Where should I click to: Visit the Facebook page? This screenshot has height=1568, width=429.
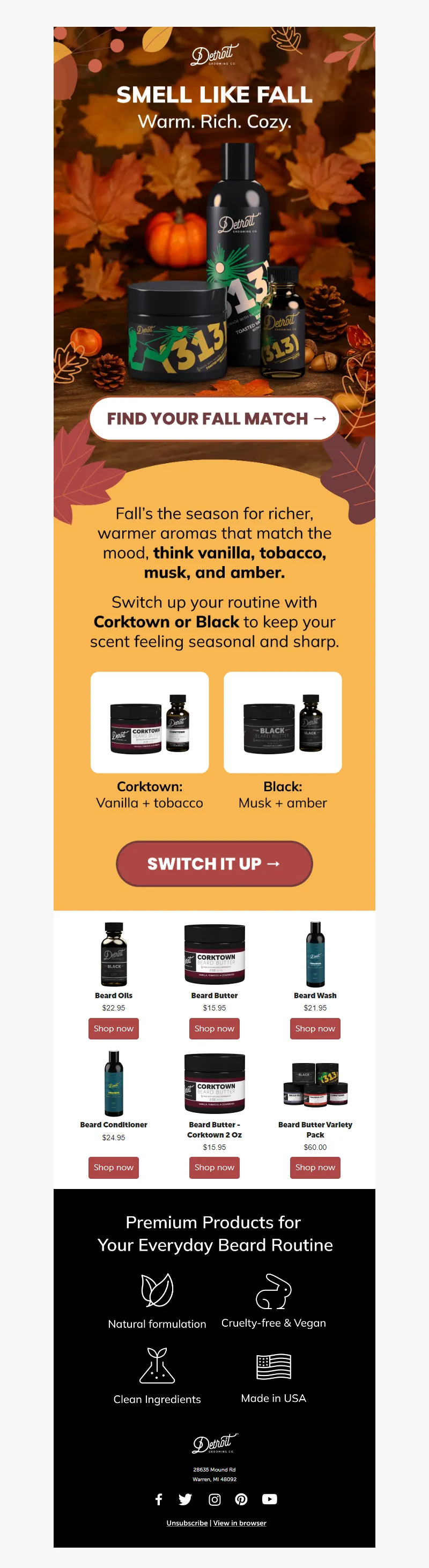tap(159, 1499)
